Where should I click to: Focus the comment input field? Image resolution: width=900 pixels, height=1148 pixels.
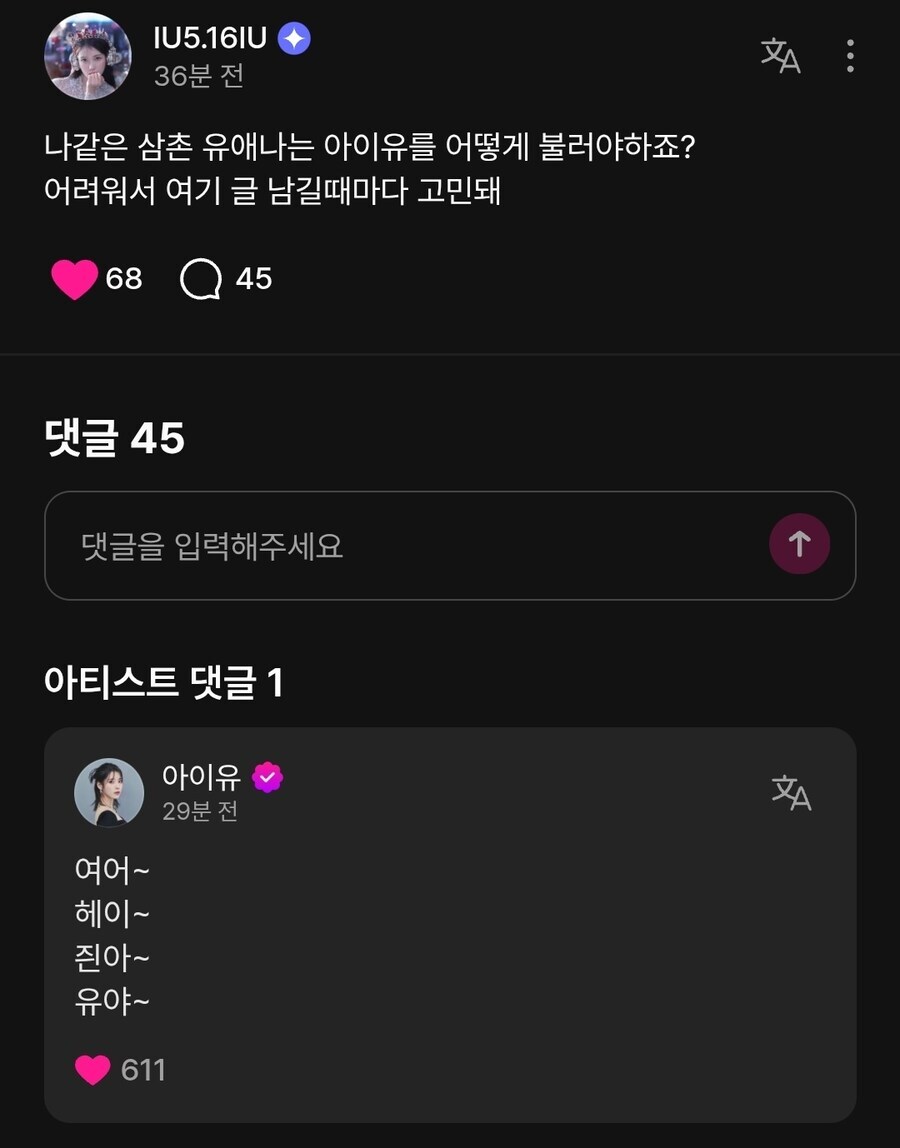[x=400, y=546]
